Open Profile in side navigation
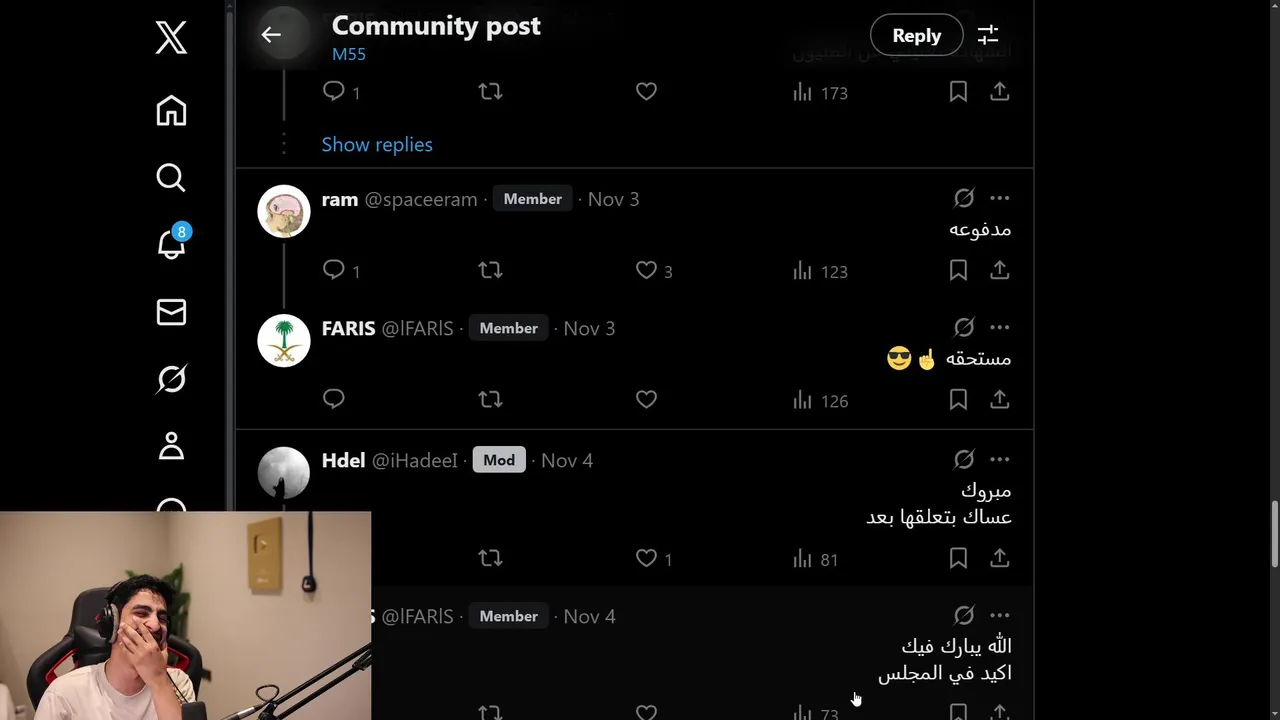1280x720 pixels. 171,446
